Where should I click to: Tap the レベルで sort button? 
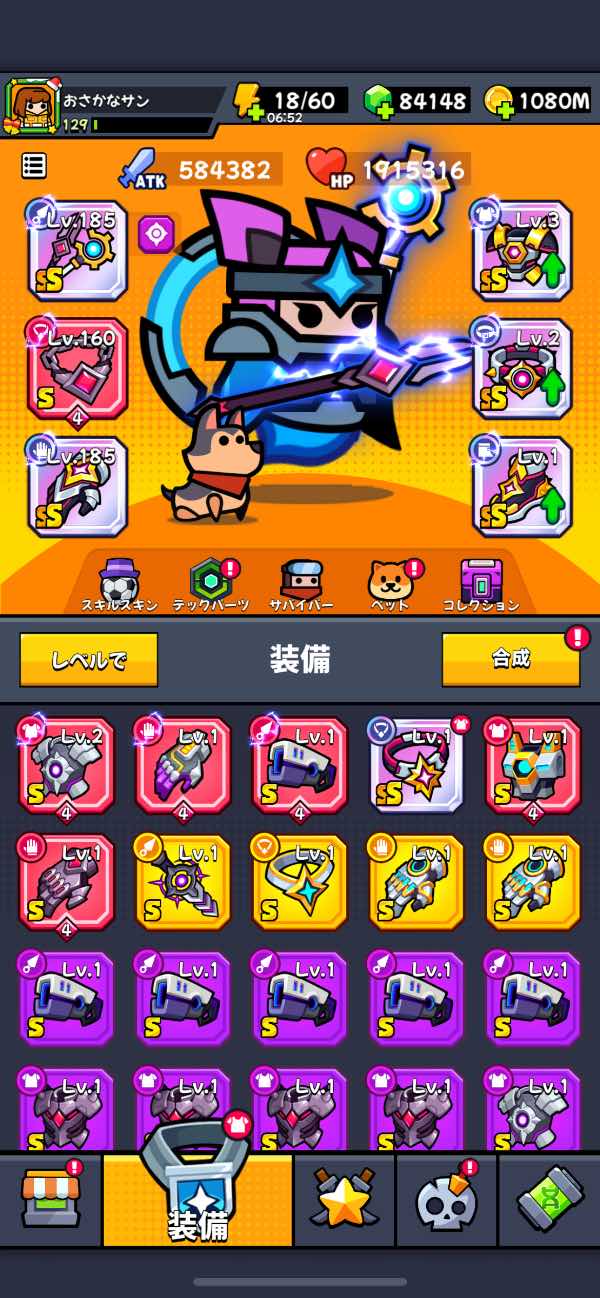point(89,659)
